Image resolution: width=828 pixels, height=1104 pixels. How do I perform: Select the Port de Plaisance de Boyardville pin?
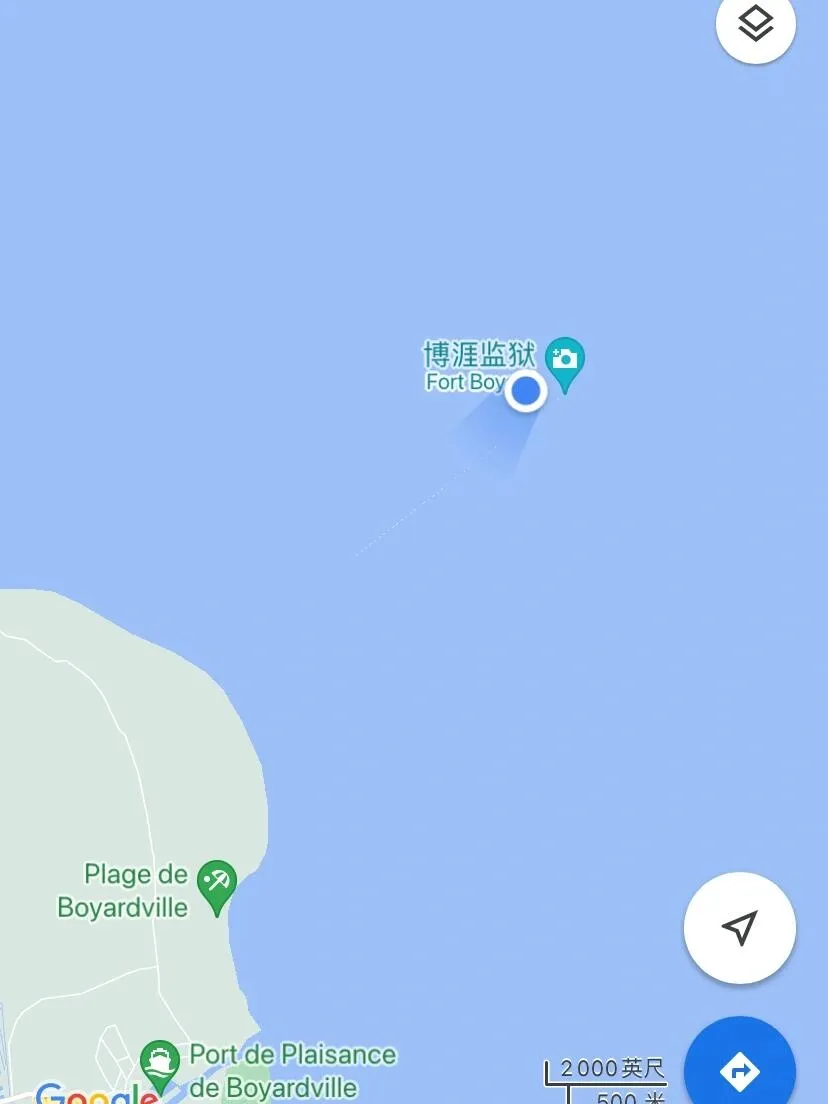click(x=160, y=1063)
